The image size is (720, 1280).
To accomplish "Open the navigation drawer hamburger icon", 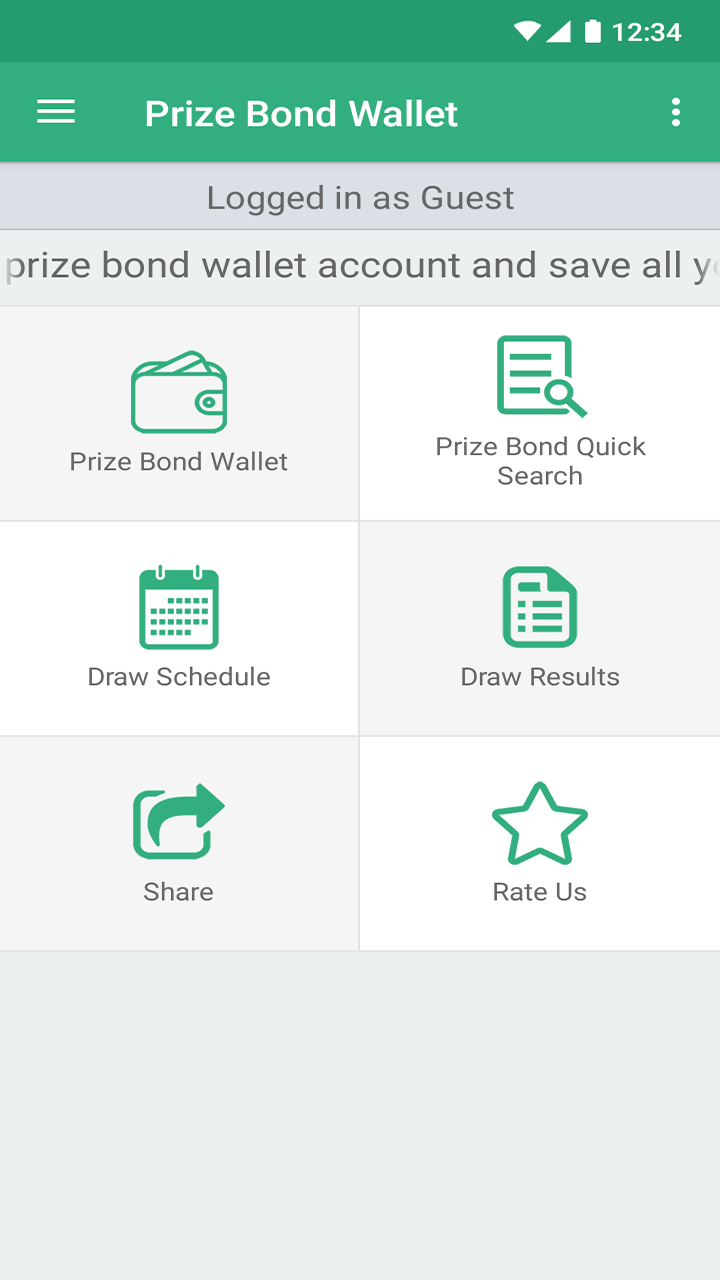I will point(56,112).
